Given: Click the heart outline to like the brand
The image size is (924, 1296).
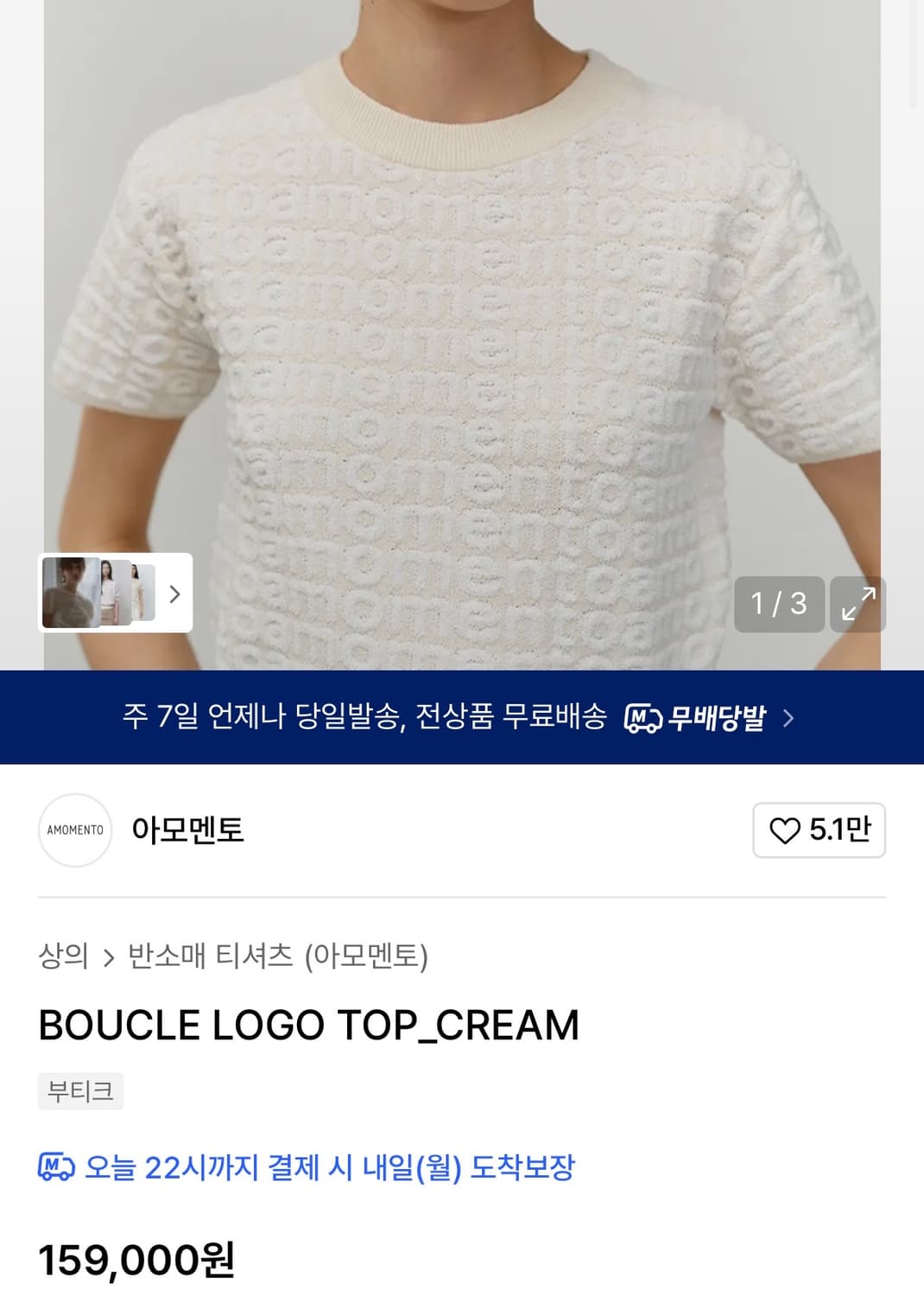Looking at the screenshot, I should [x=787, y=830].
